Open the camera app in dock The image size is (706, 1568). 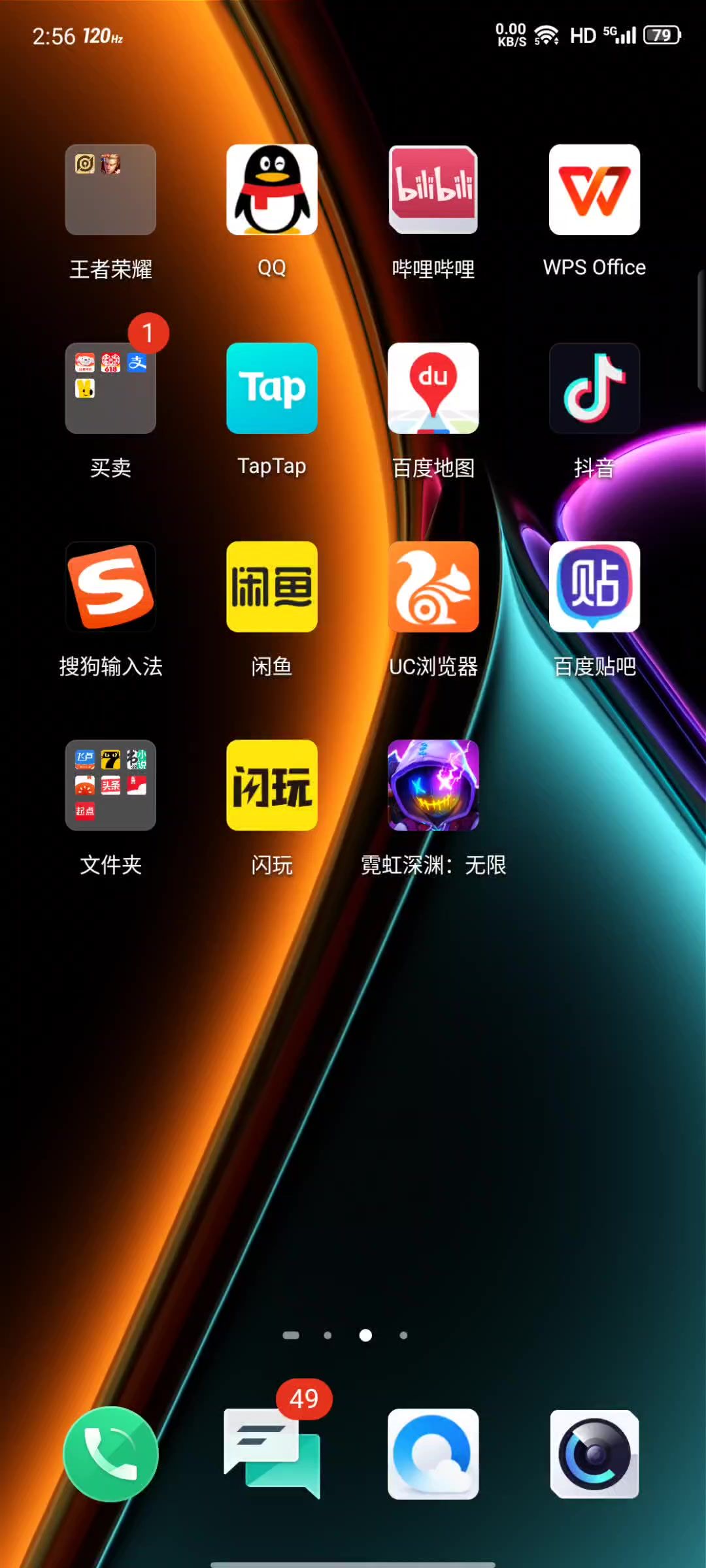pos(594,1454)
